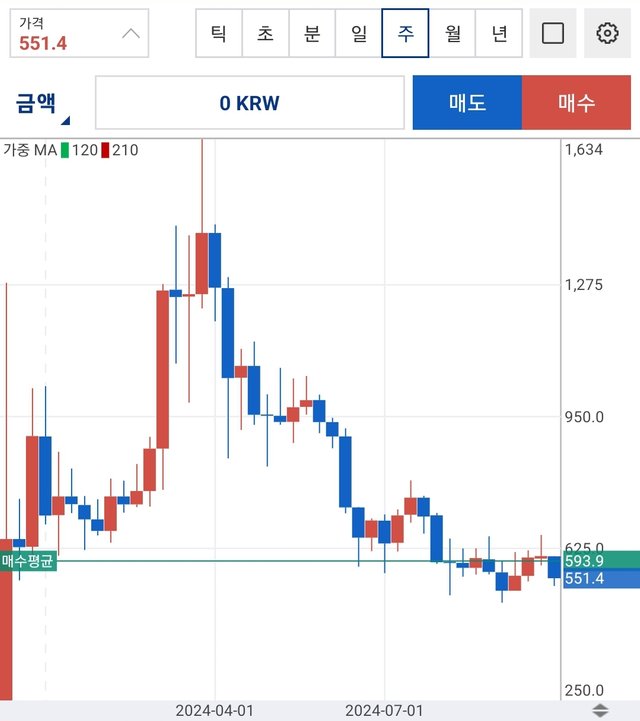Open the 금액 order type dropdown

(42, 103)
